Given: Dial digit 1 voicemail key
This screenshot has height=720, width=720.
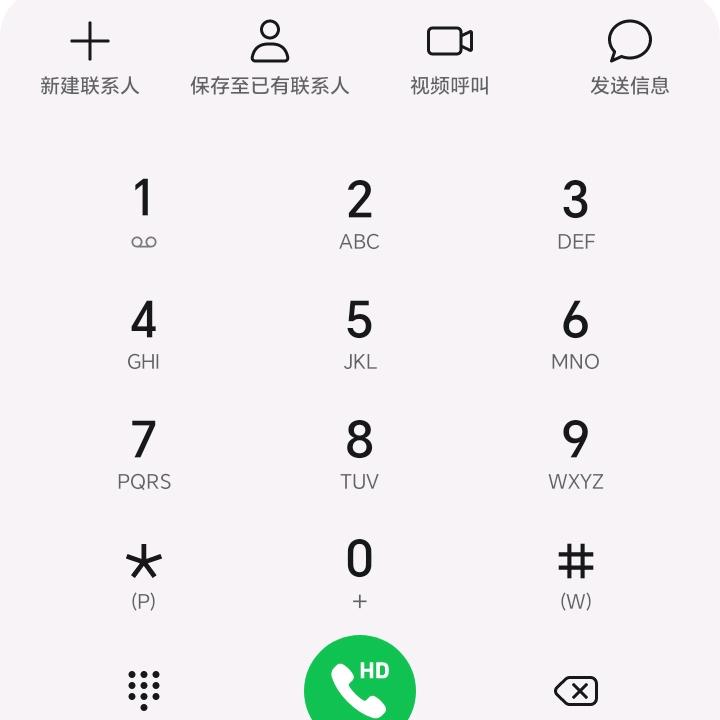Looking at the screenshot, I should 143,212.
